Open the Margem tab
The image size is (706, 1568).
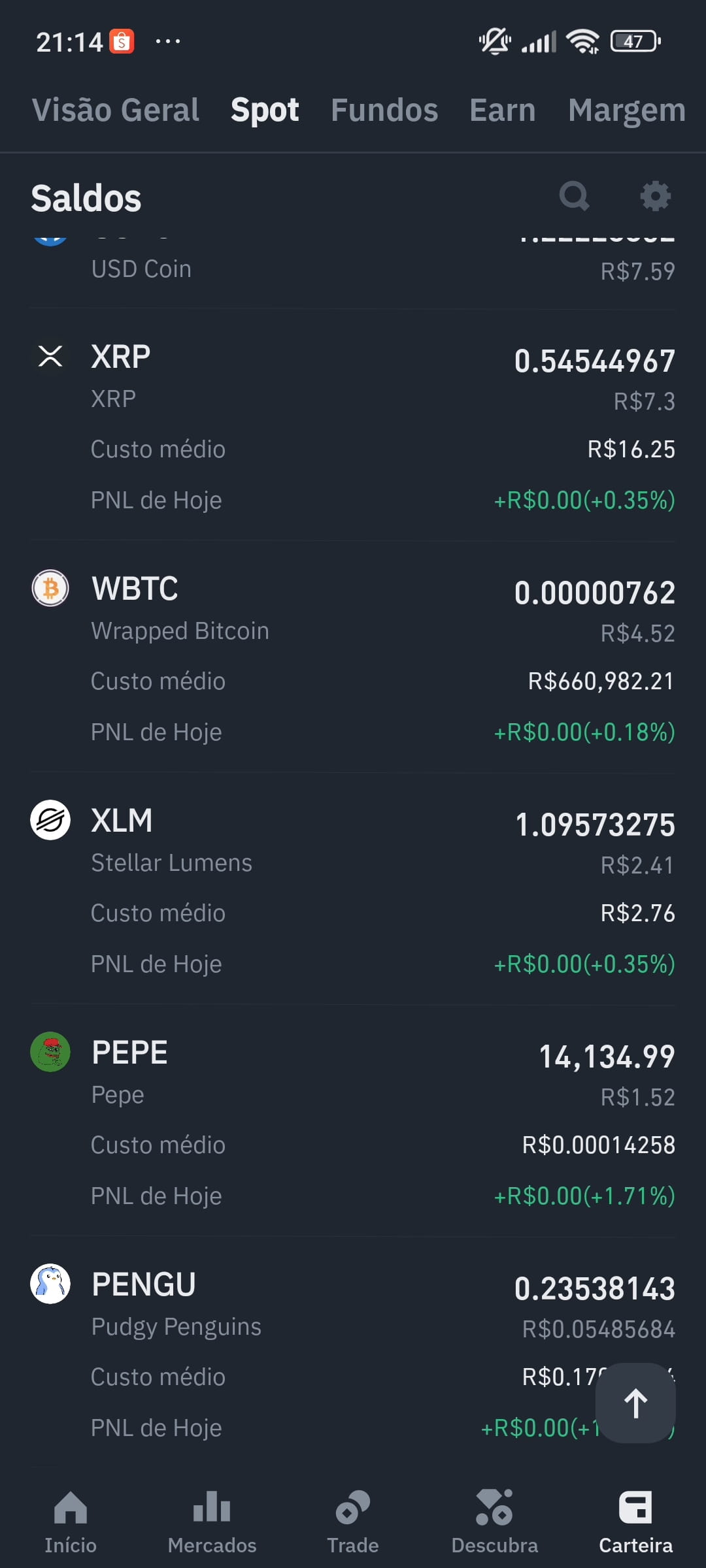click(x=627, y=110)
